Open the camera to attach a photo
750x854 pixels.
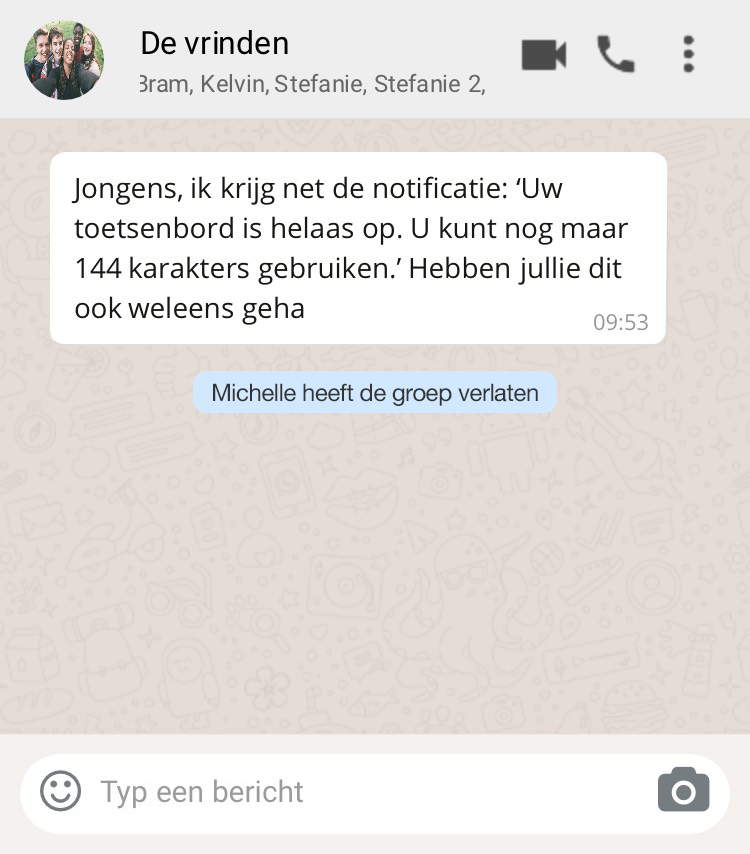pyautogui.click(x=683, y=791)
